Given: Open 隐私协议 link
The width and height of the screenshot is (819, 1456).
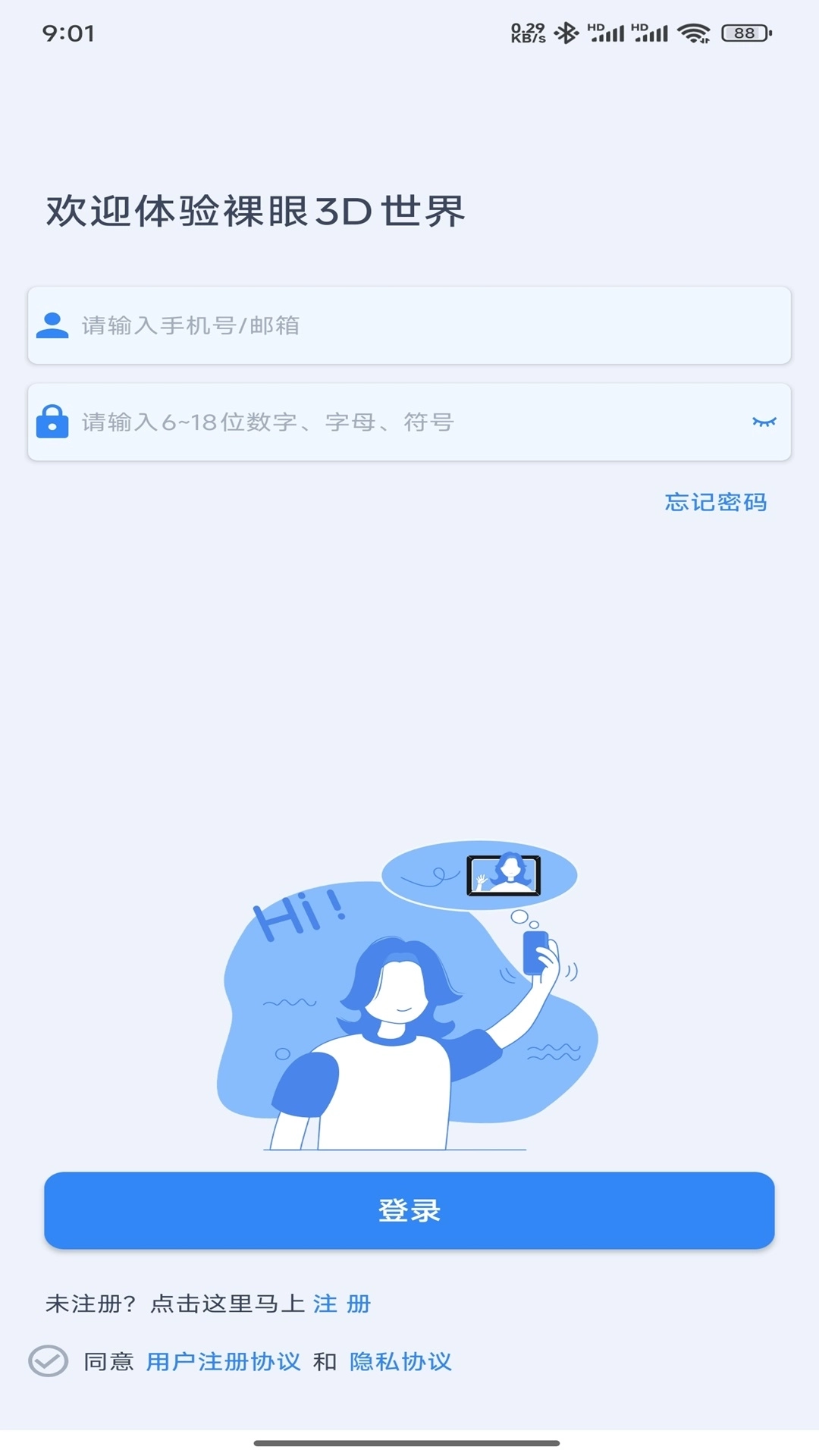Looking at the screenshot, I should [400, 1361].
